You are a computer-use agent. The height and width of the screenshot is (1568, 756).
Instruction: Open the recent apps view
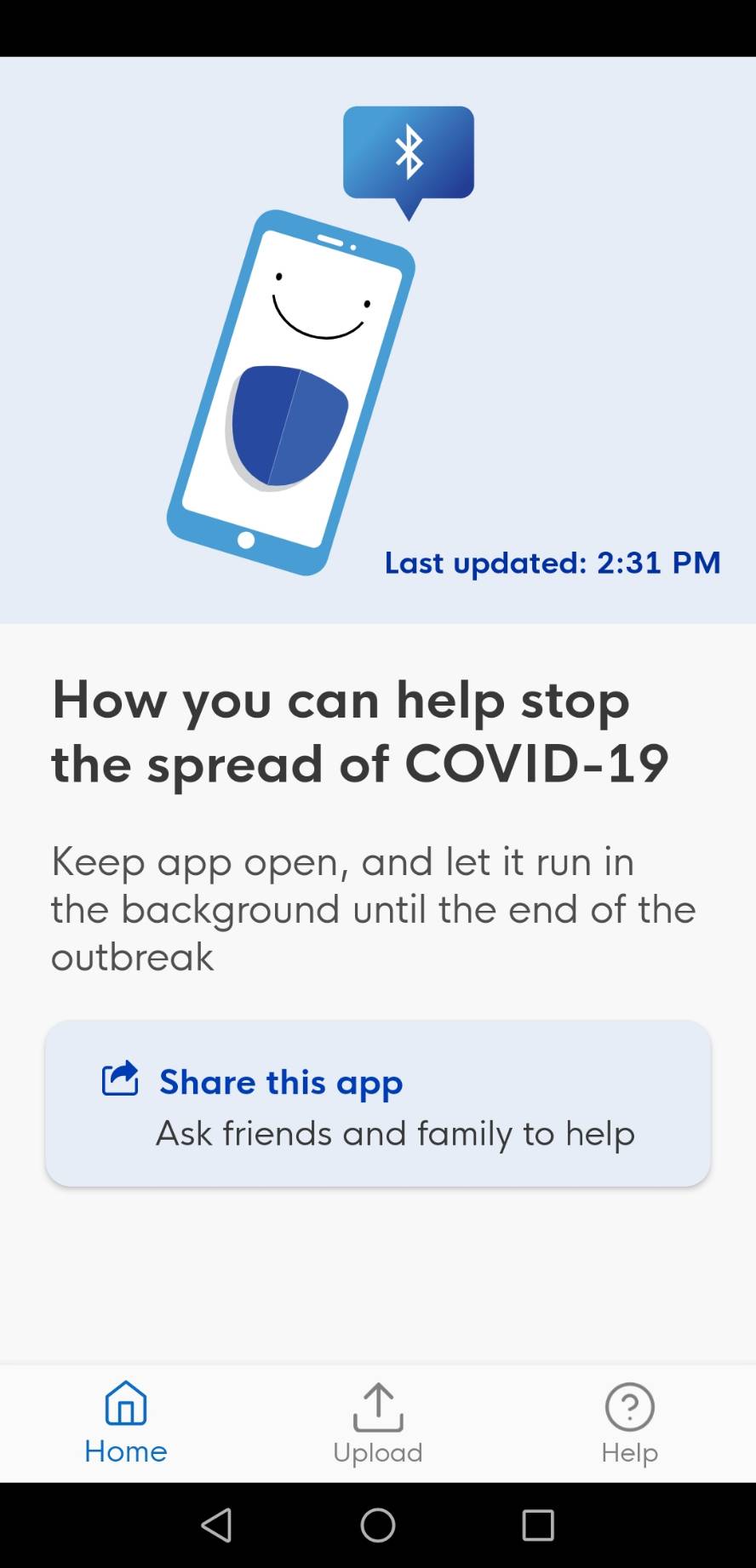click(x=538, y=1525)
